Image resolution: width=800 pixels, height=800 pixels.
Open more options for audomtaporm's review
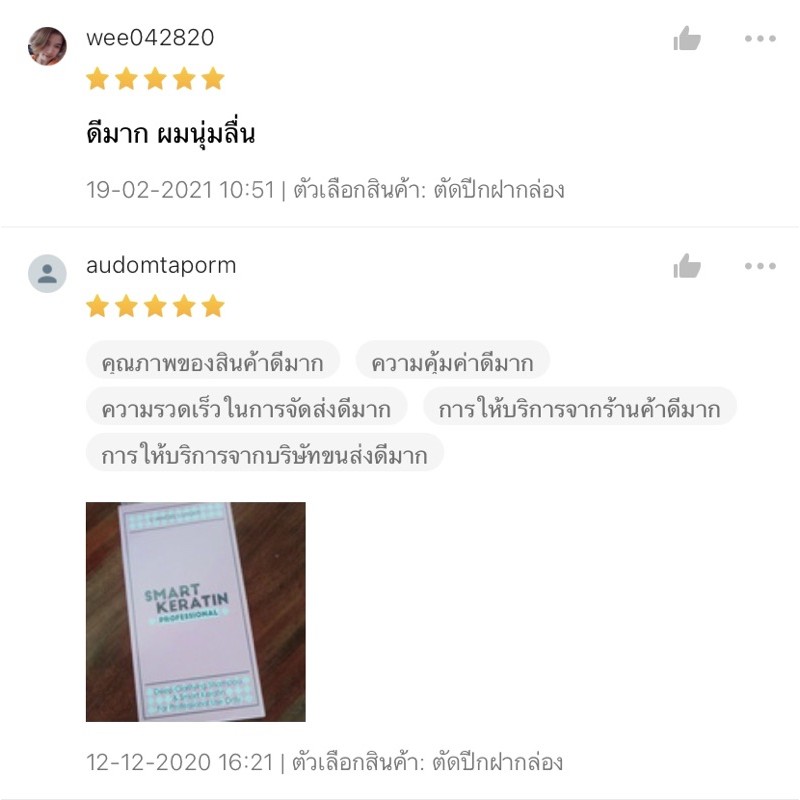760,266
